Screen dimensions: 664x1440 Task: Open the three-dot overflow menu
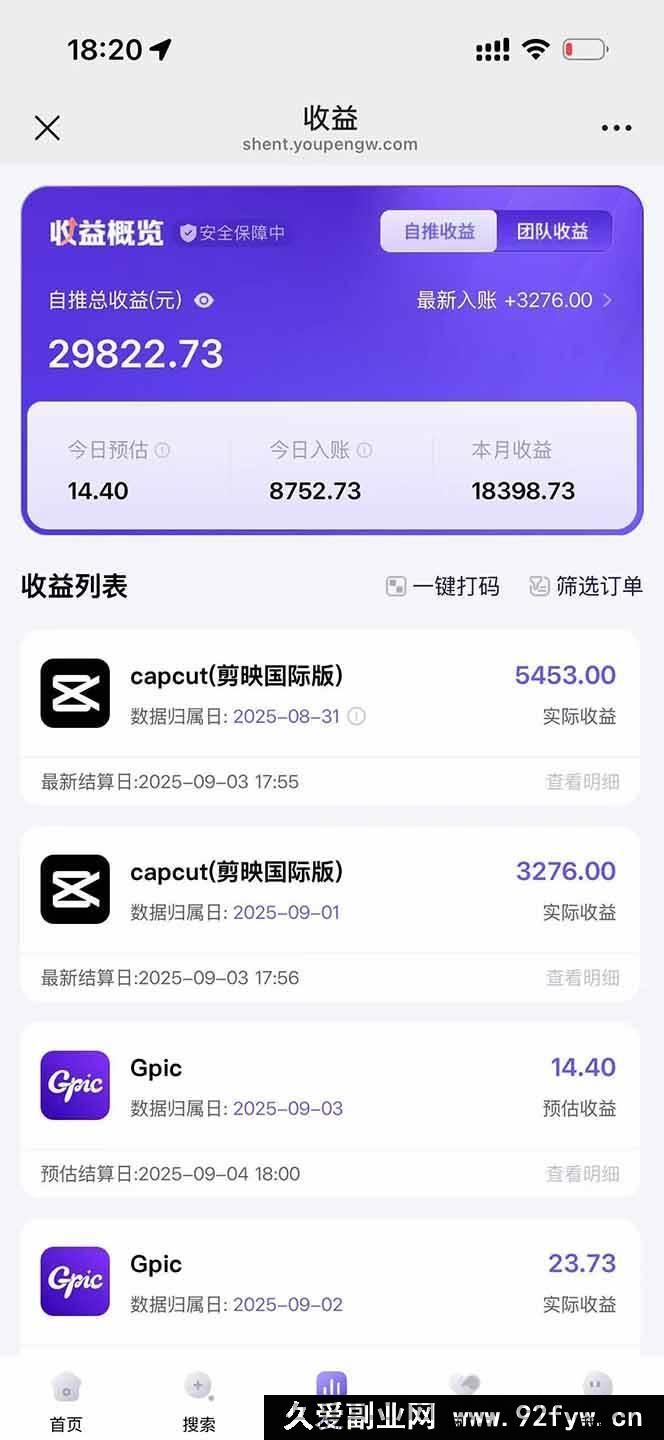point(616,128)
